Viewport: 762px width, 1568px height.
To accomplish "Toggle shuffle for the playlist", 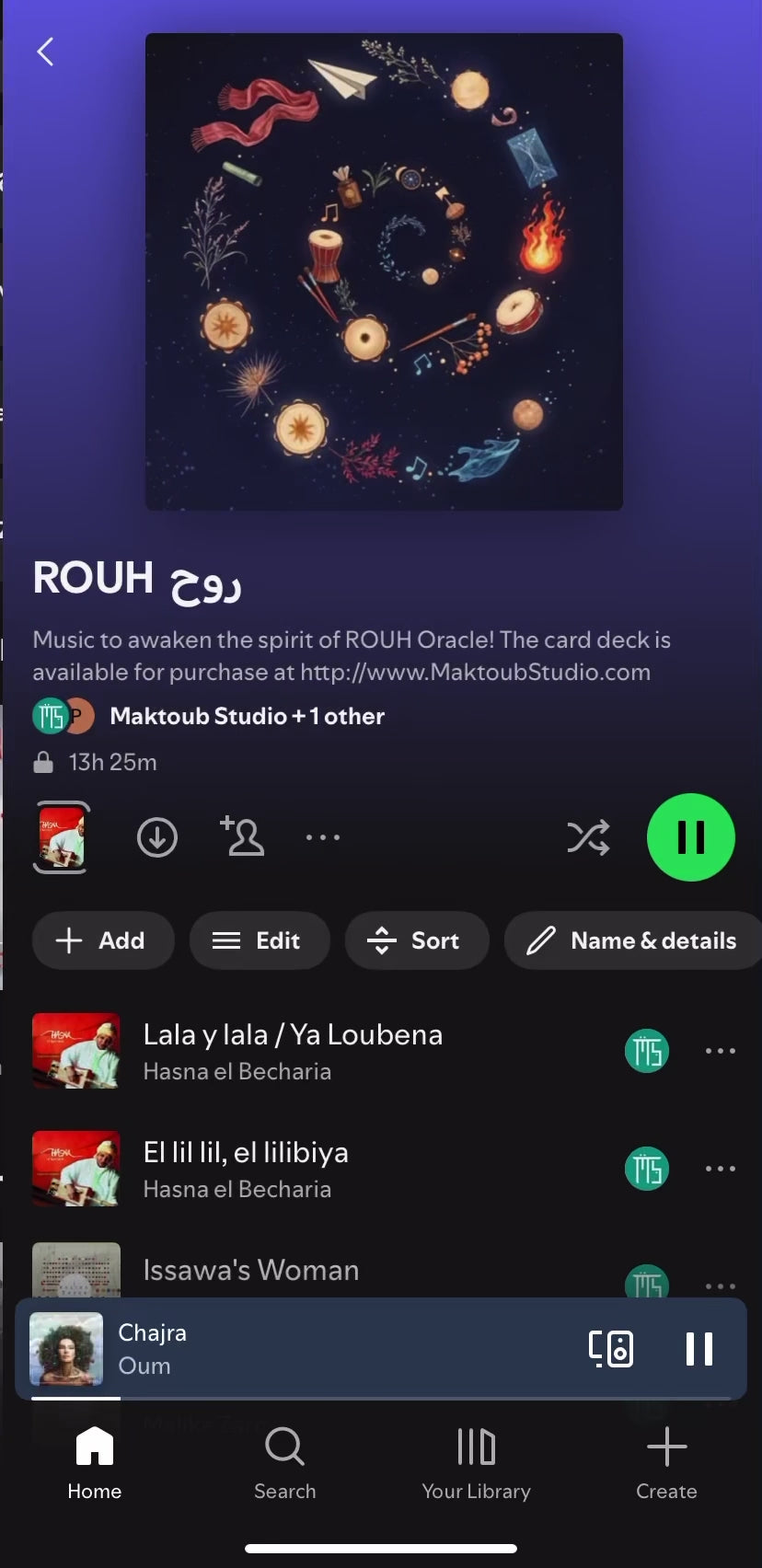I will click(588, 837).
